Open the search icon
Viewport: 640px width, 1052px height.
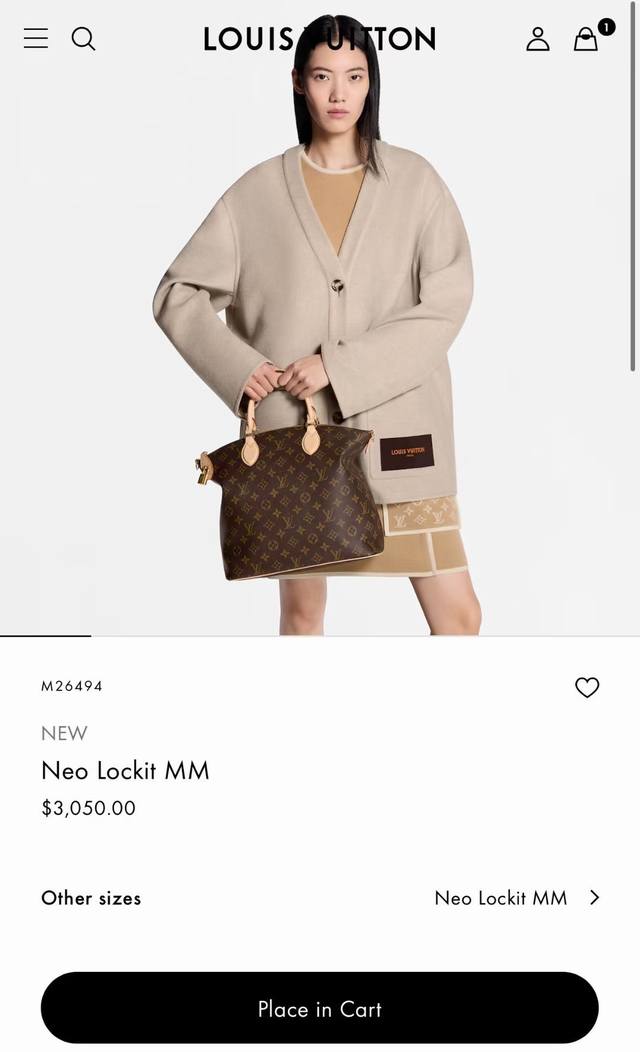tap(84, 39)
